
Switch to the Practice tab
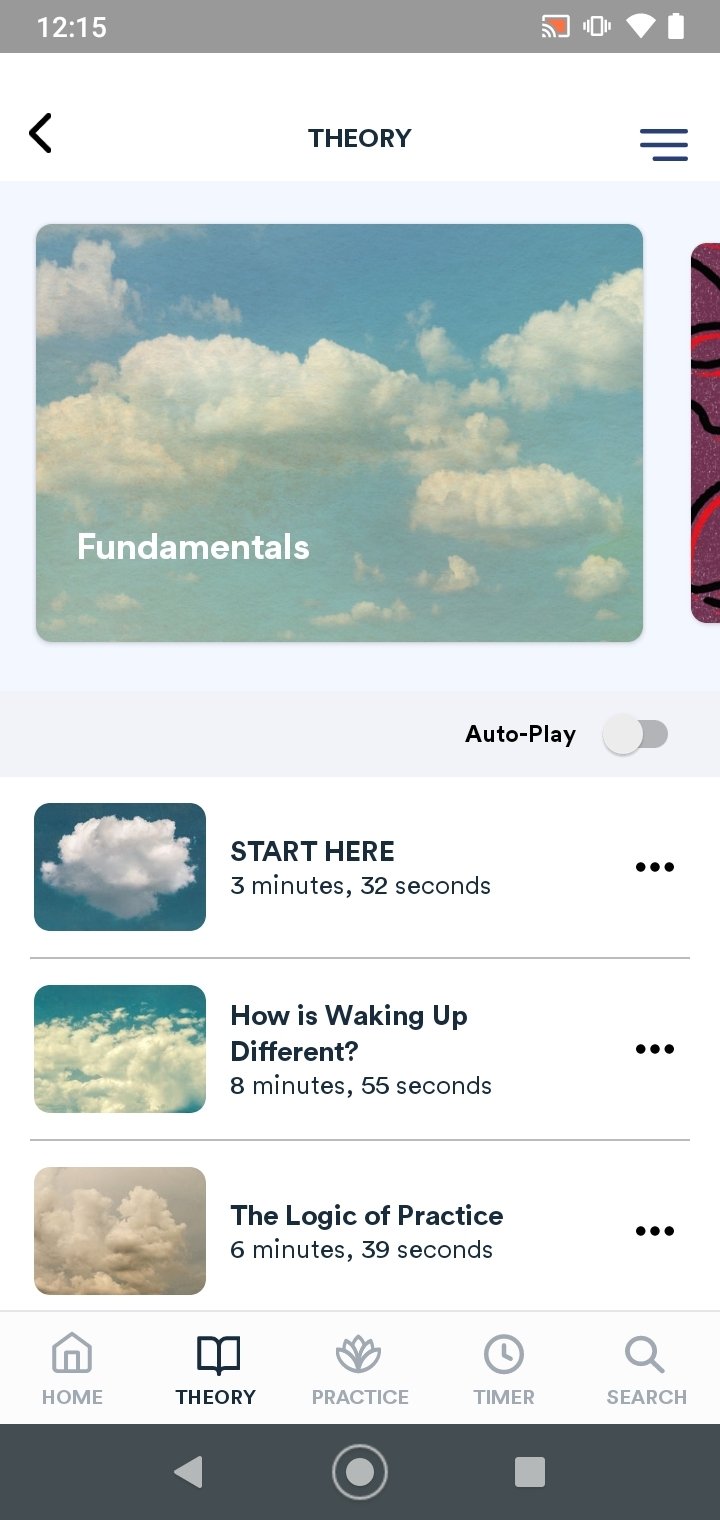pyautogui.click(x=360, y=1370)
